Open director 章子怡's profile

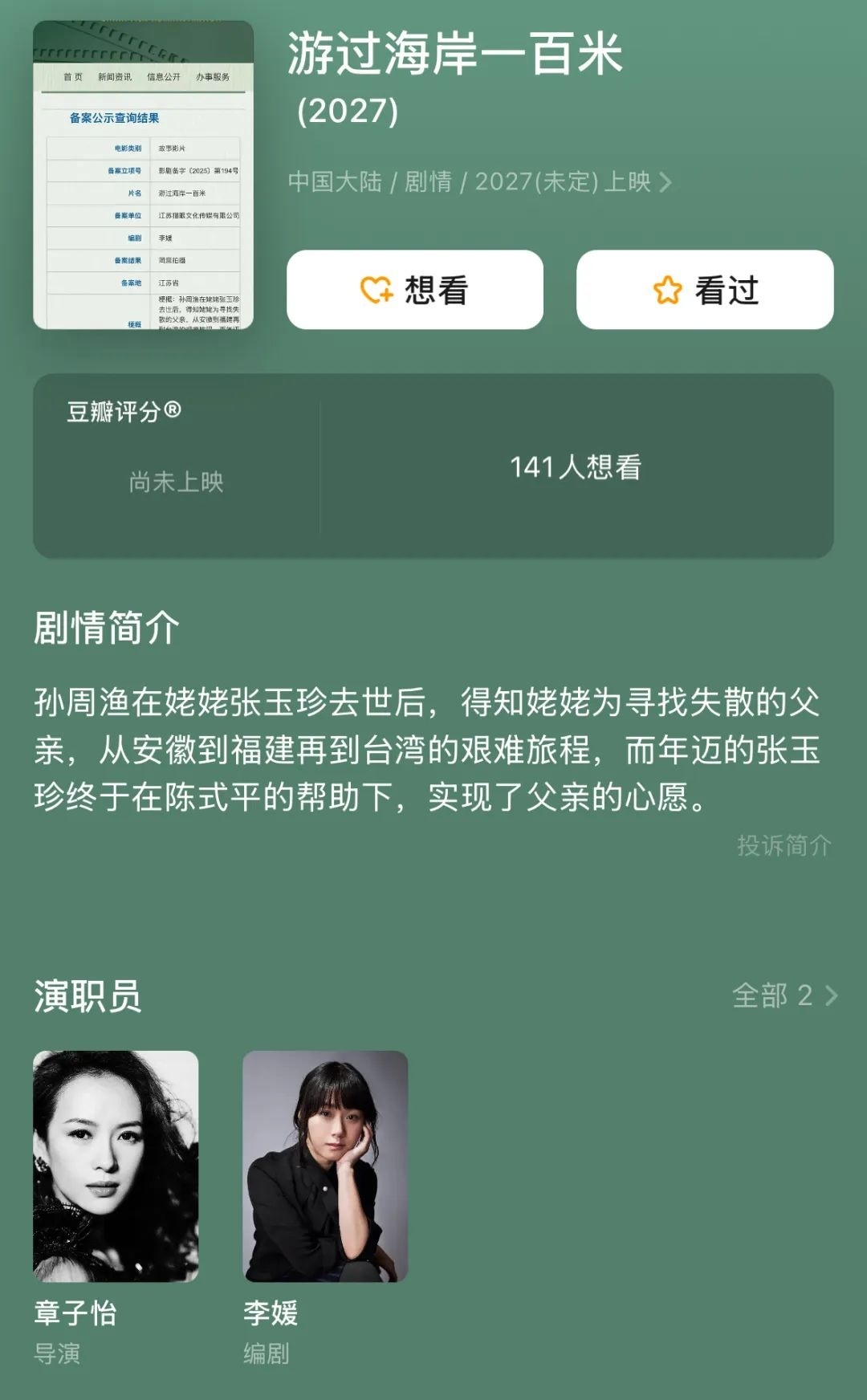(116, 1166)
